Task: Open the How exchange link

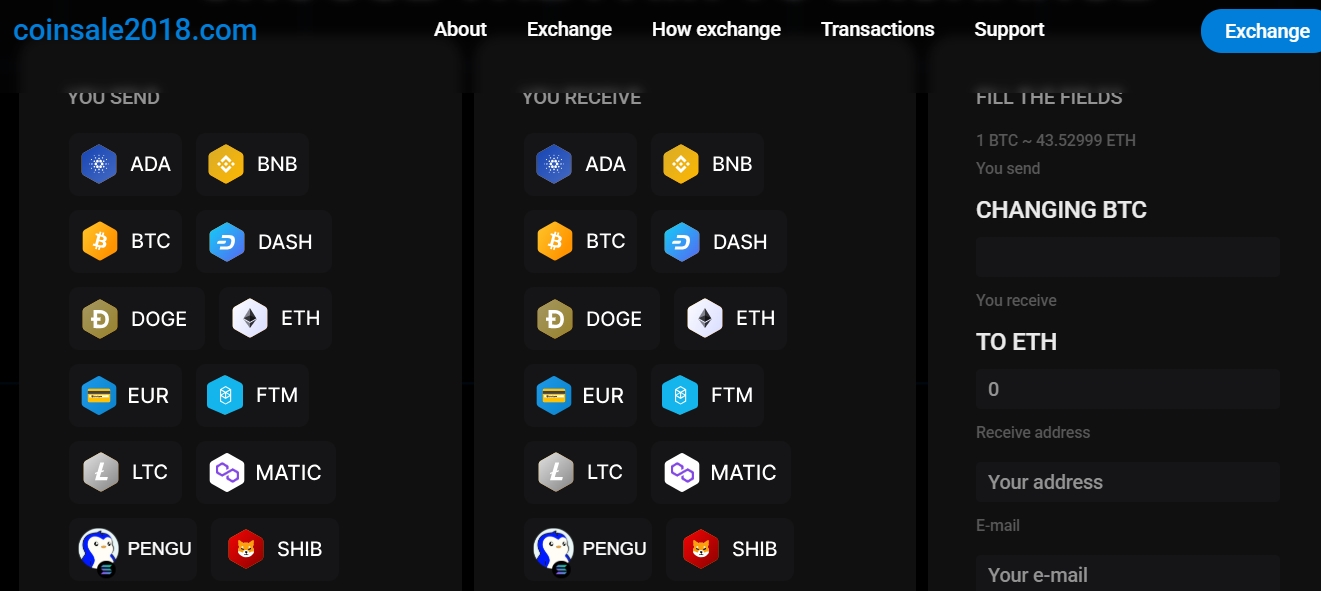Action: (x=716, y=29)
